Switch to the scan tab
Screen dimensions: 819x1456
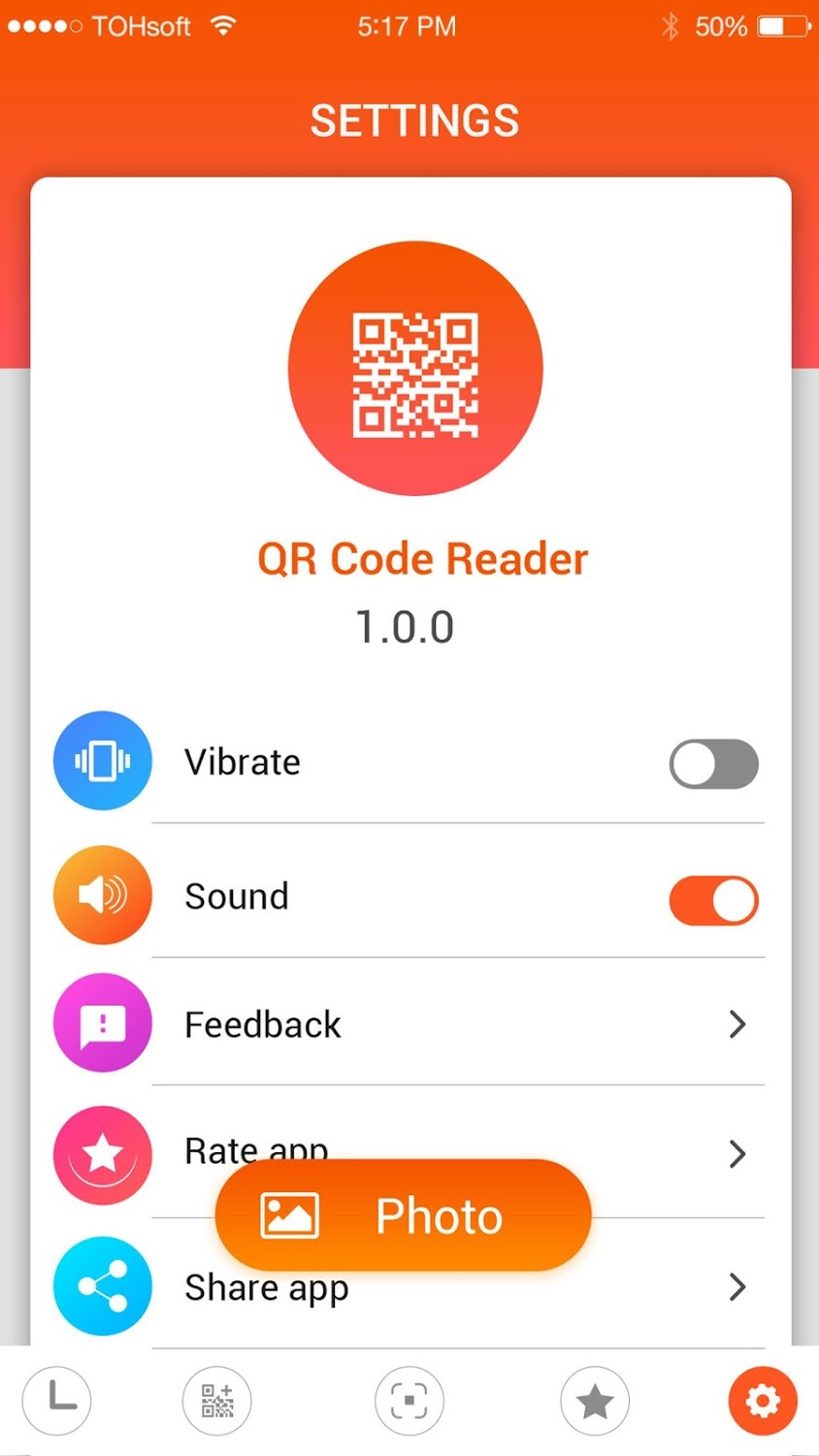pyautogui.click(x=409, y=1400)
